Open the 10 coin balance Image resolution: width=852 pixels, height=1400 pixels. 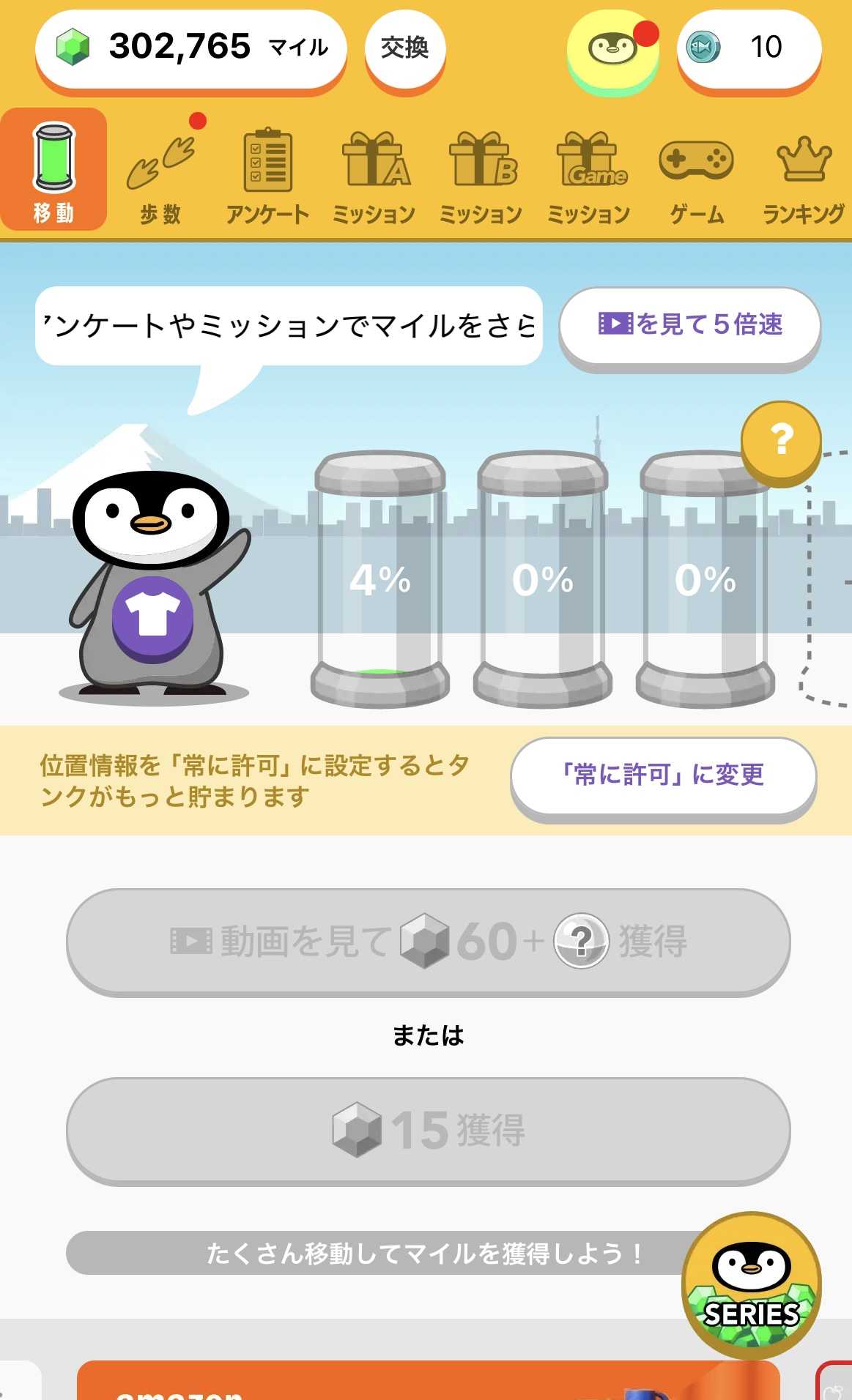749,48
